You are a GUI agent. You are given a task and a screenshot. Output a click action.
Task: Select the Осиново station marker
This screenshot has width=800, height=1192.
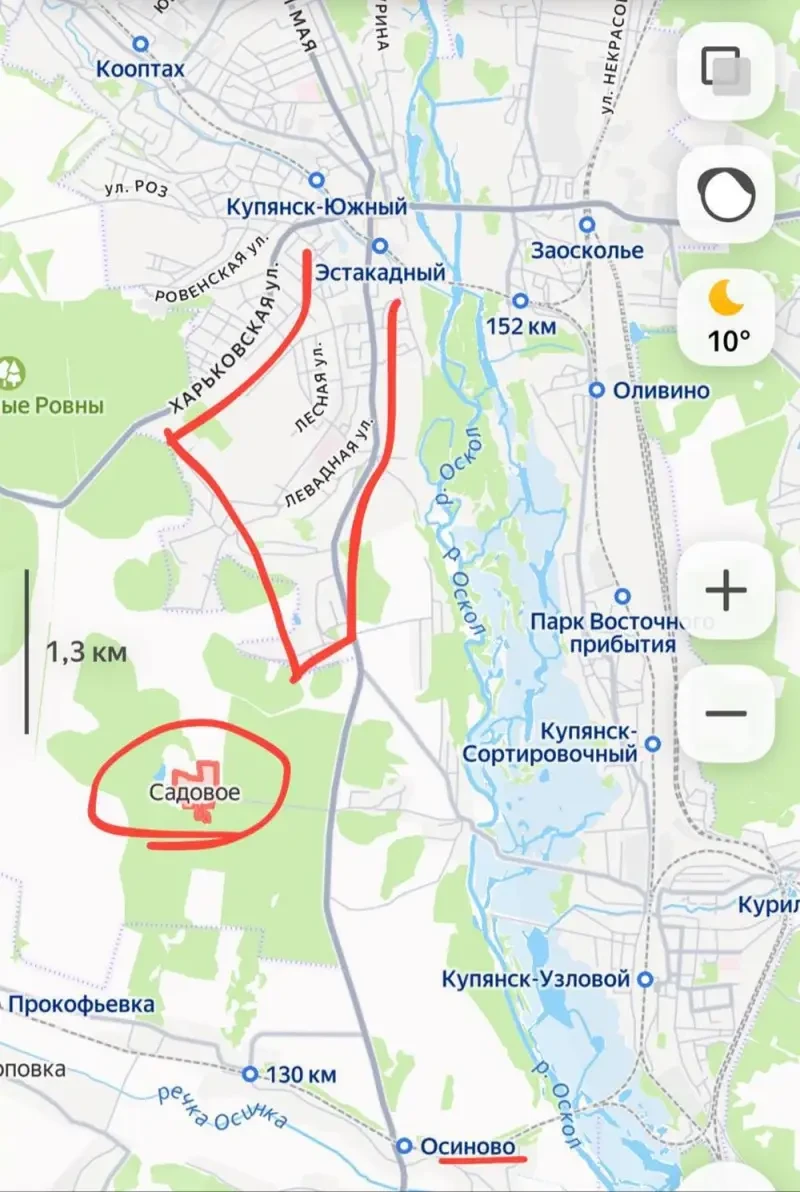click(404, 1146)
